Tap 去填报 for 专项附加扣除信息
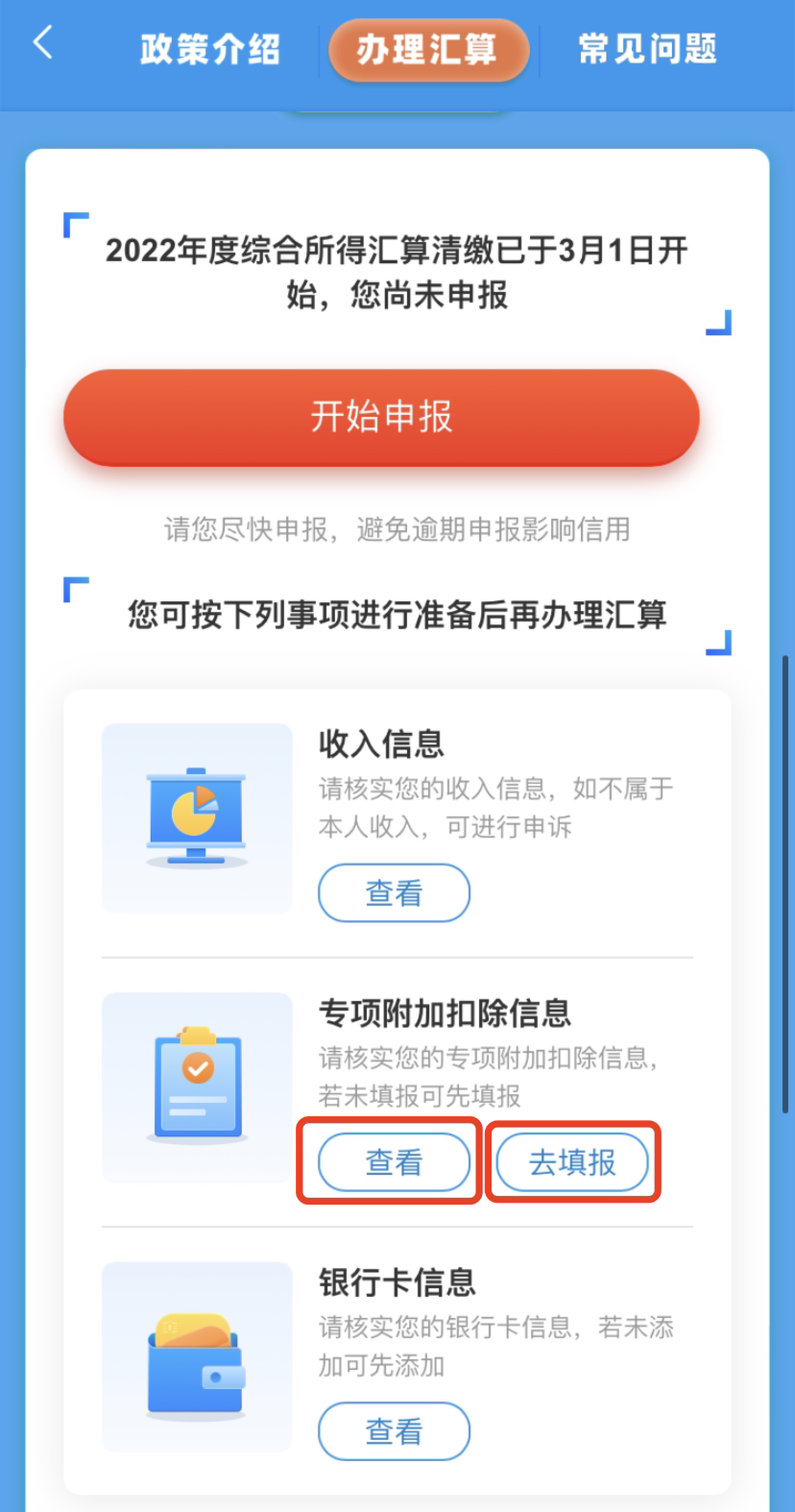Image resolution: width=795 pixels, height=1512 pixels. tap(572, 1162)
